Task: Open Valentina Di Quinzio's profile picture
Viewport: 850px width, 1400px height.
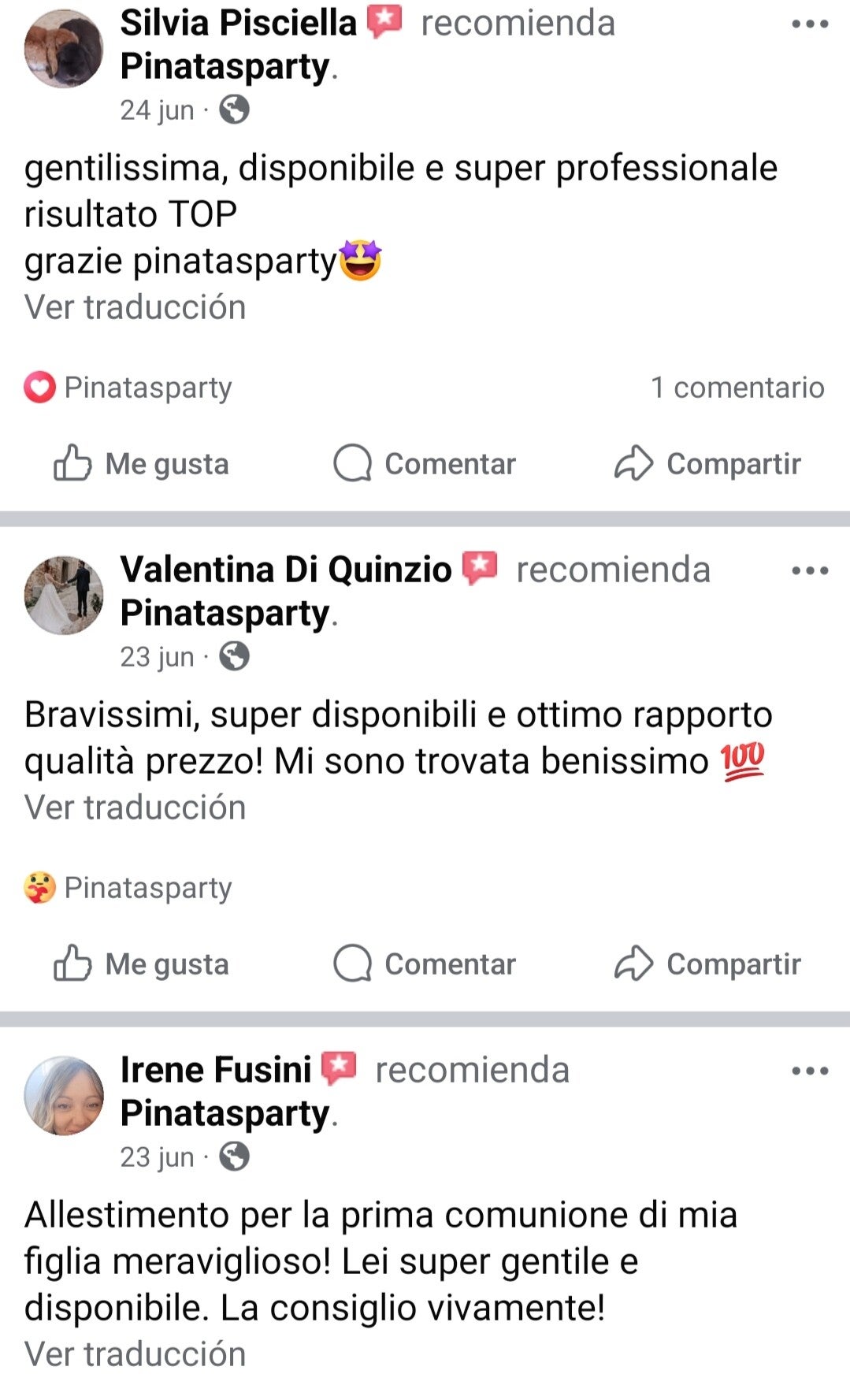Action: (x=64, y=596)
